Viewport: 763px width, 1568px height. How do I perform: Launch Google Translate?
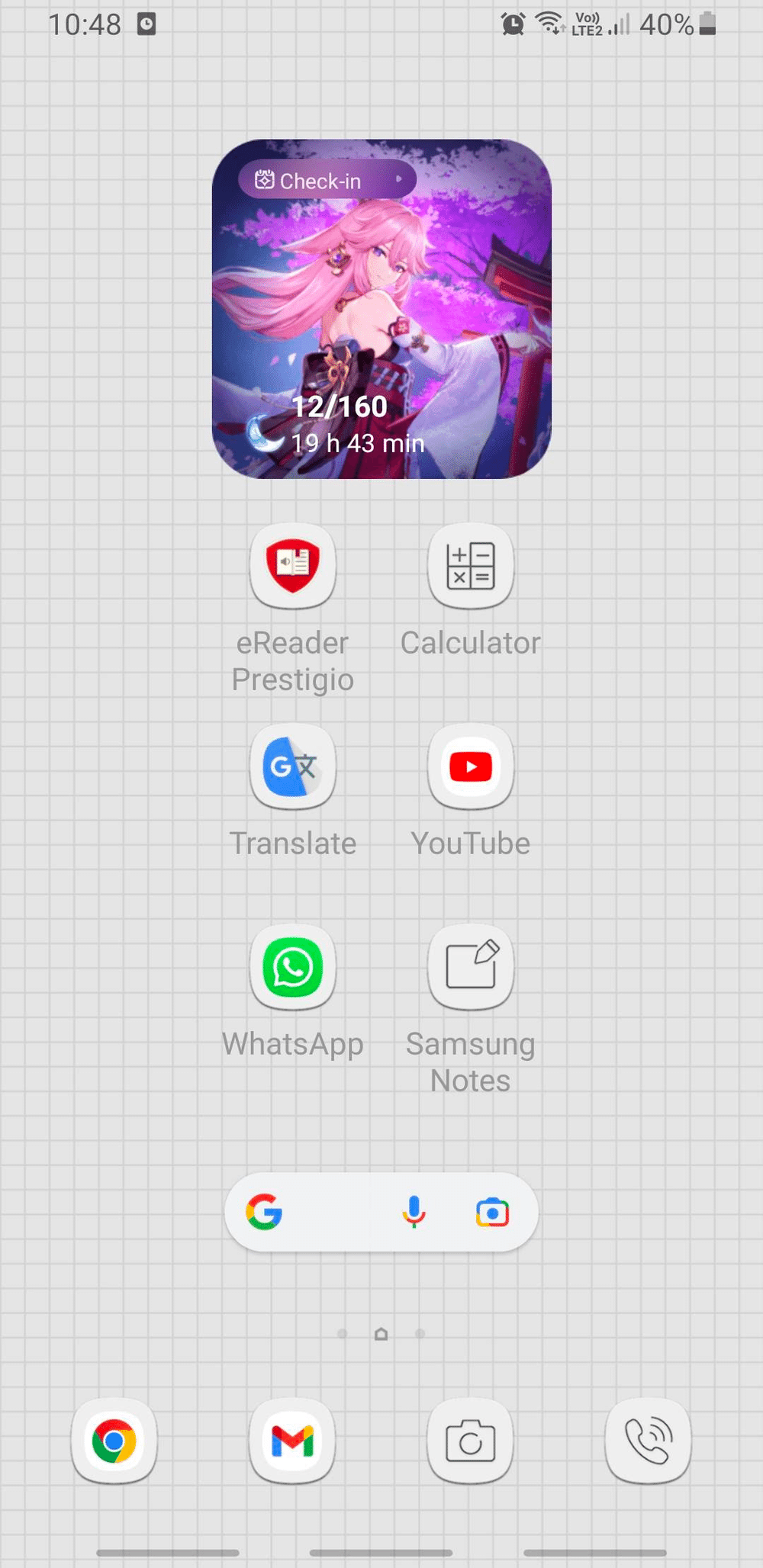[x=293, y=767]
